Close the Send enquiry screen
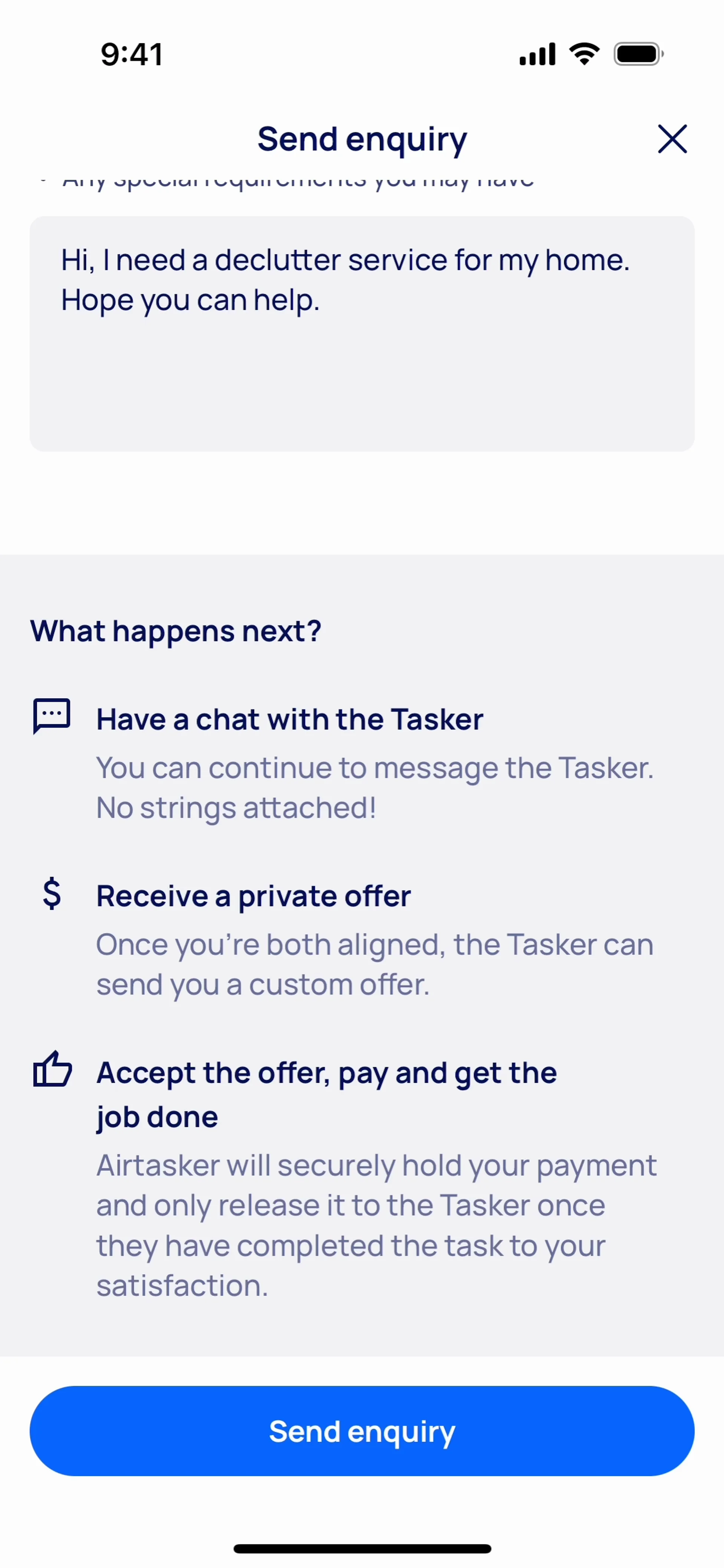The image size is (724, 1568). pos(672,139)
